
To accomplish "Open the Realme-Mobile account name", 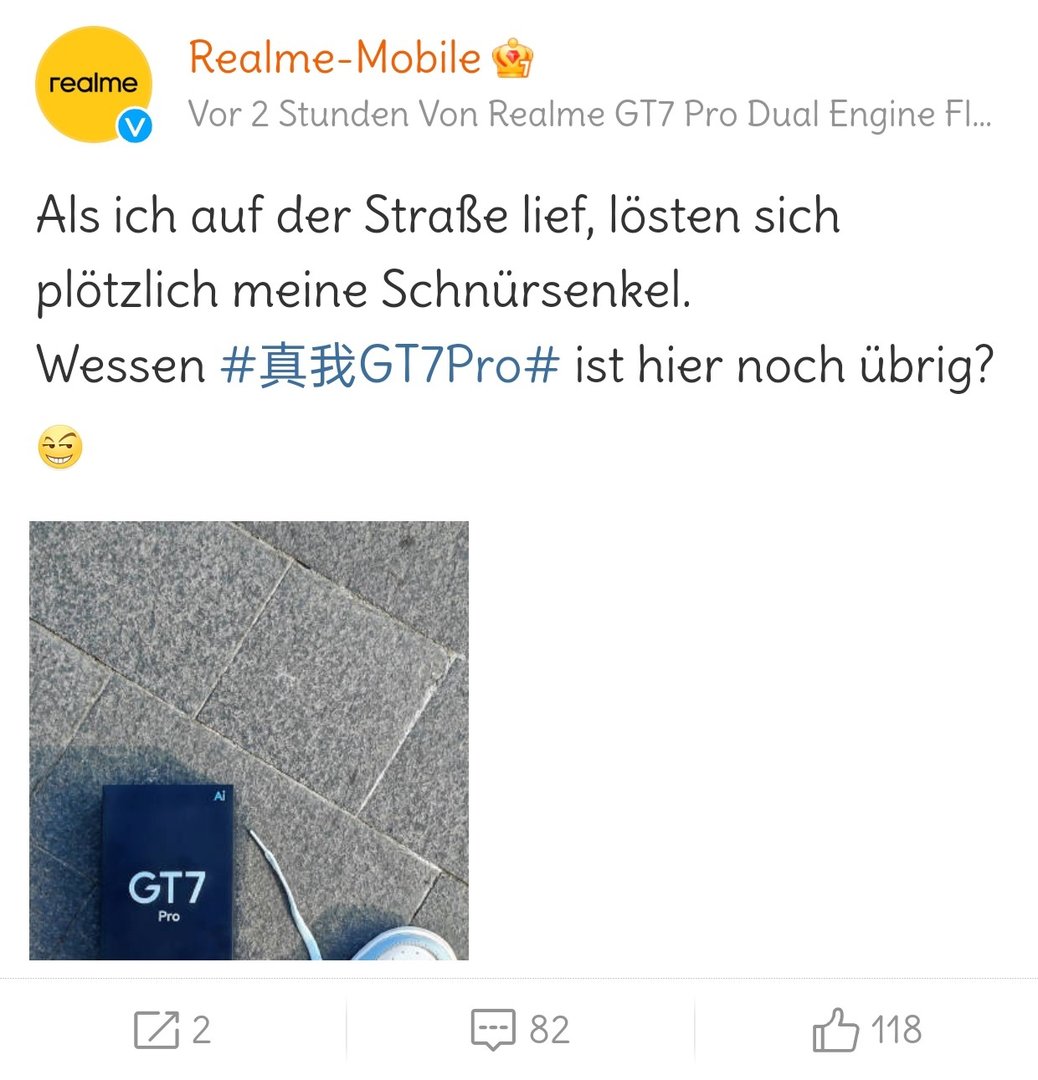I will click(x=335, y=58).
